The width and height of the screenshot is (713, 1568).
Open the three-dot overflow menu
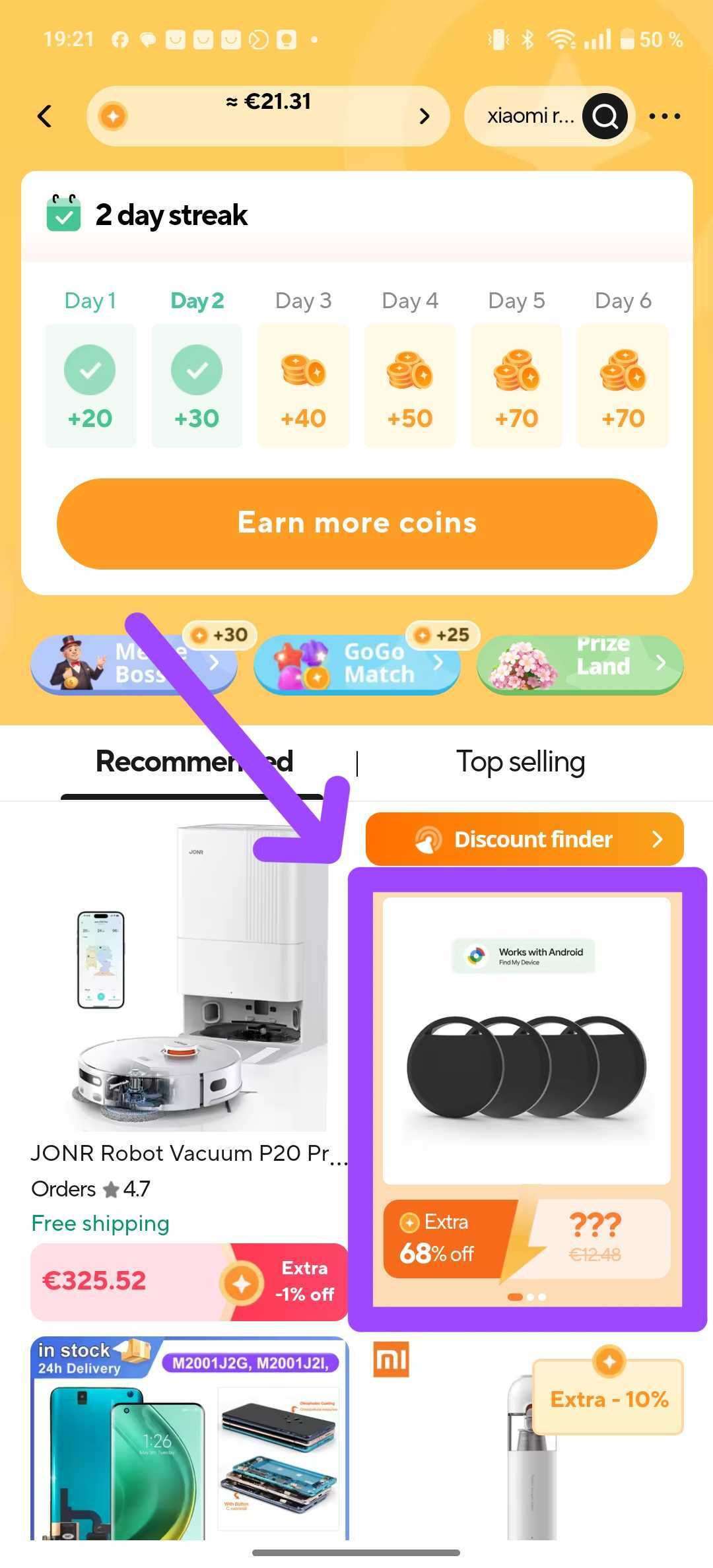click(663, 116)
